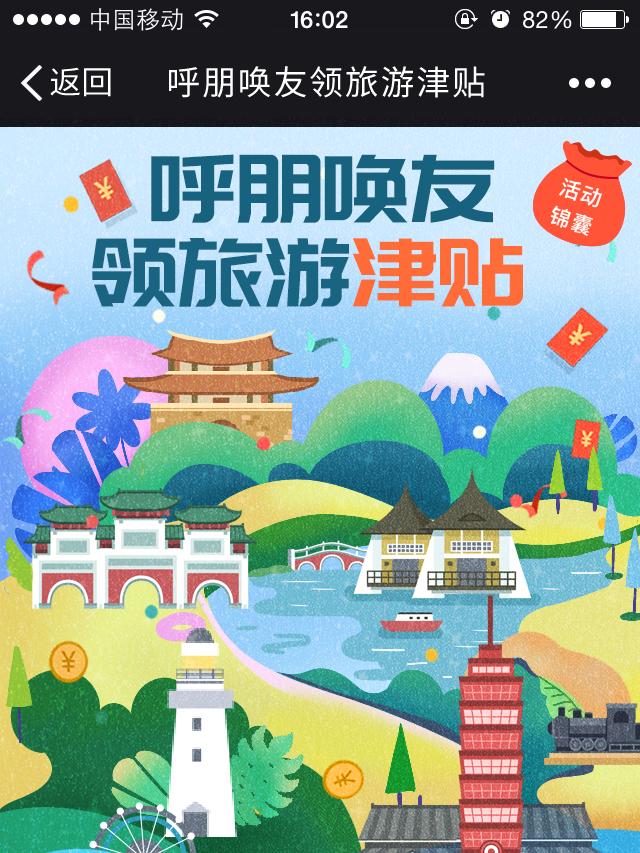Open the three-dot overflow menu
The height and width of the screenshot is (853, 640).
coord(590,84)
